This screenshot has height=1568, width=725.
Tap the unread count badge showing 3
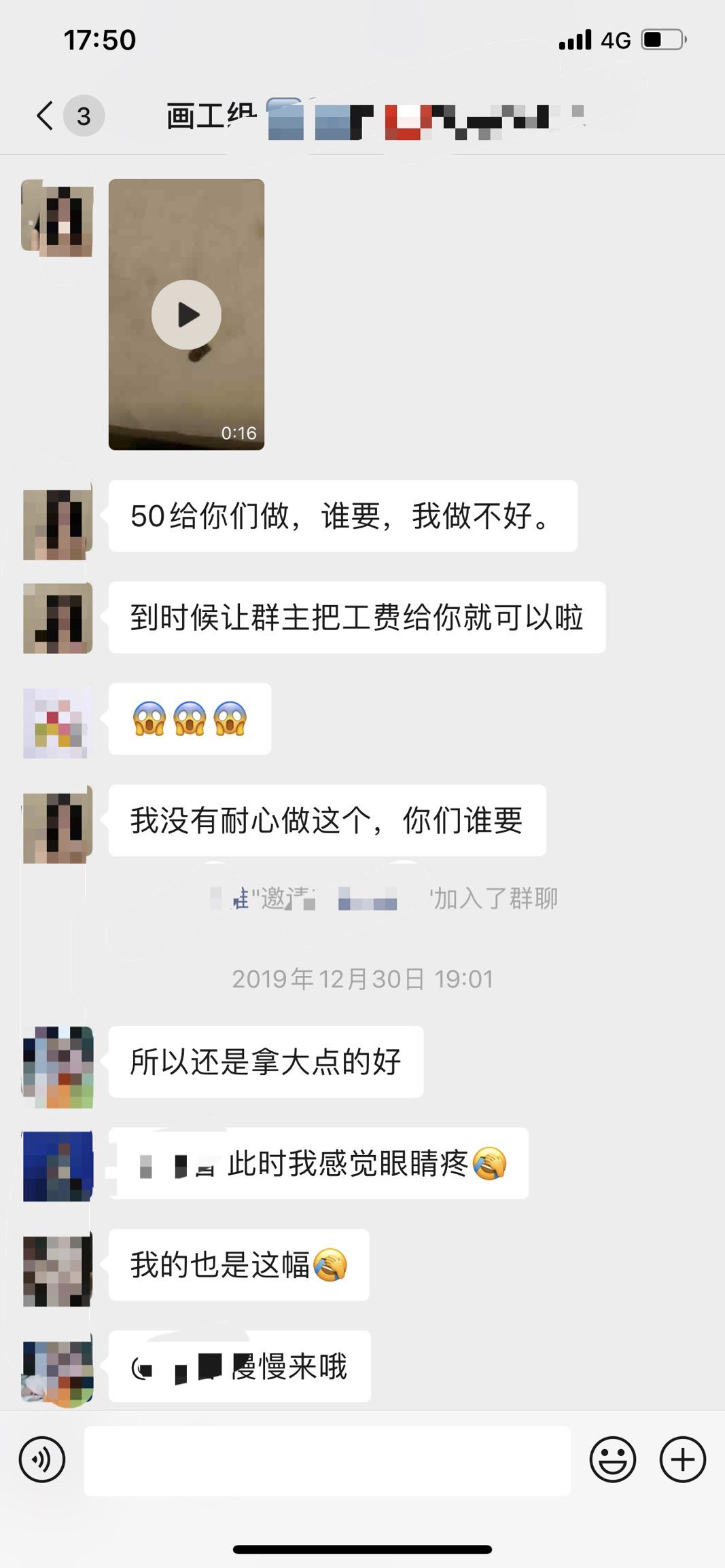coord(83,115)
